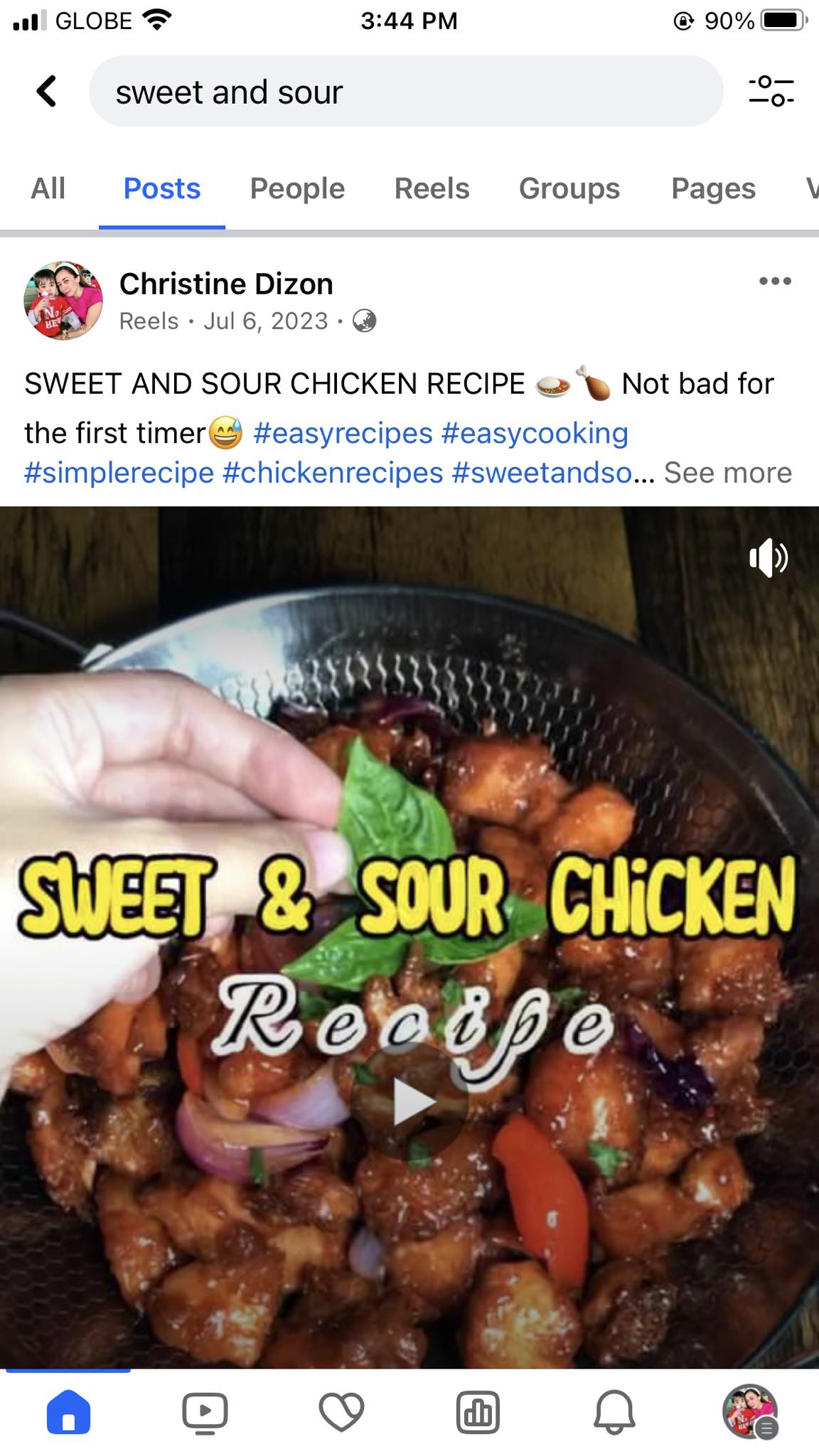Edit the "sweet and sour" search field

(405, 92)
